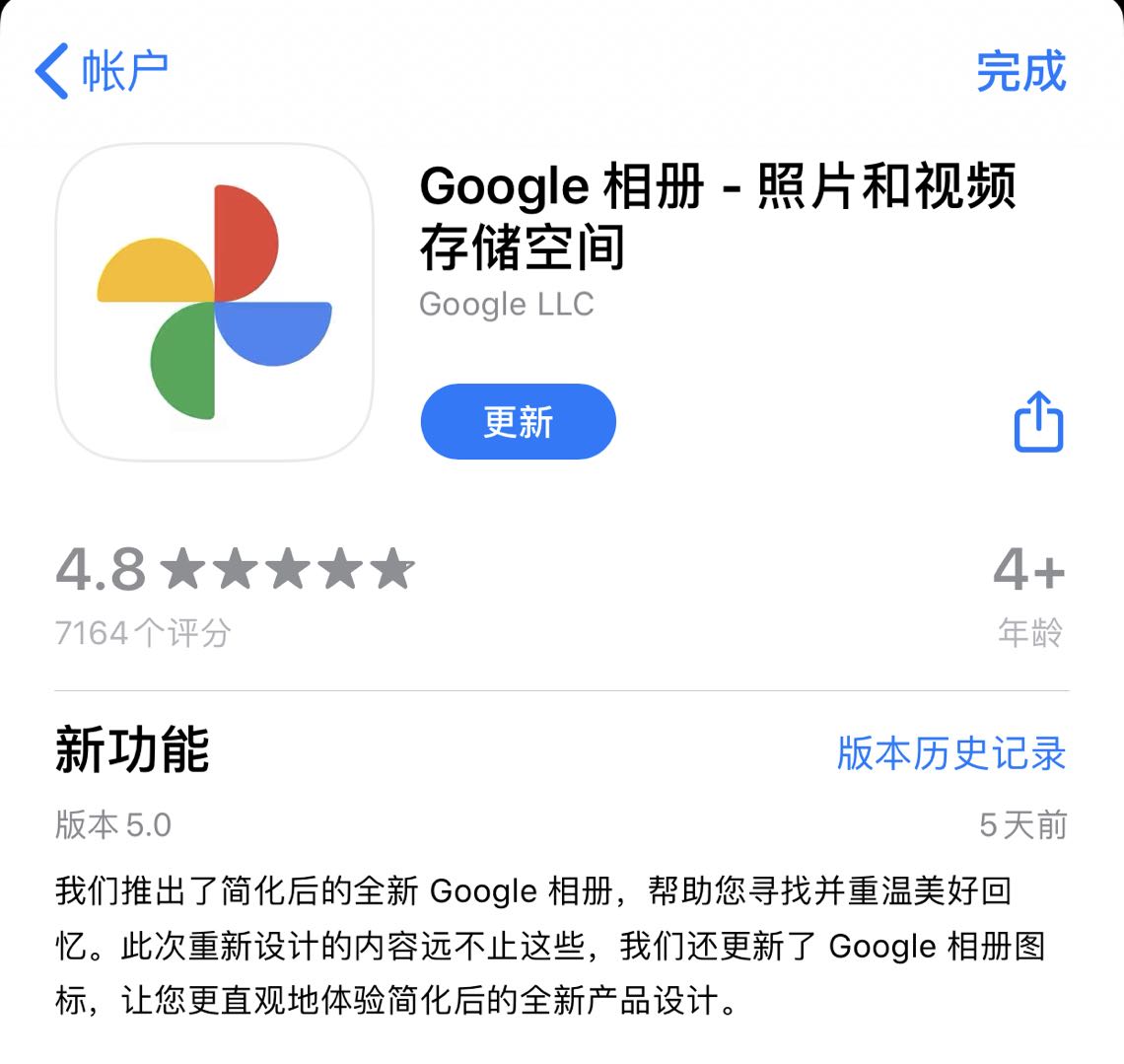Open 版本历史记录 link
This screenshot has height=1064, width=1124.
pos(950,753)
